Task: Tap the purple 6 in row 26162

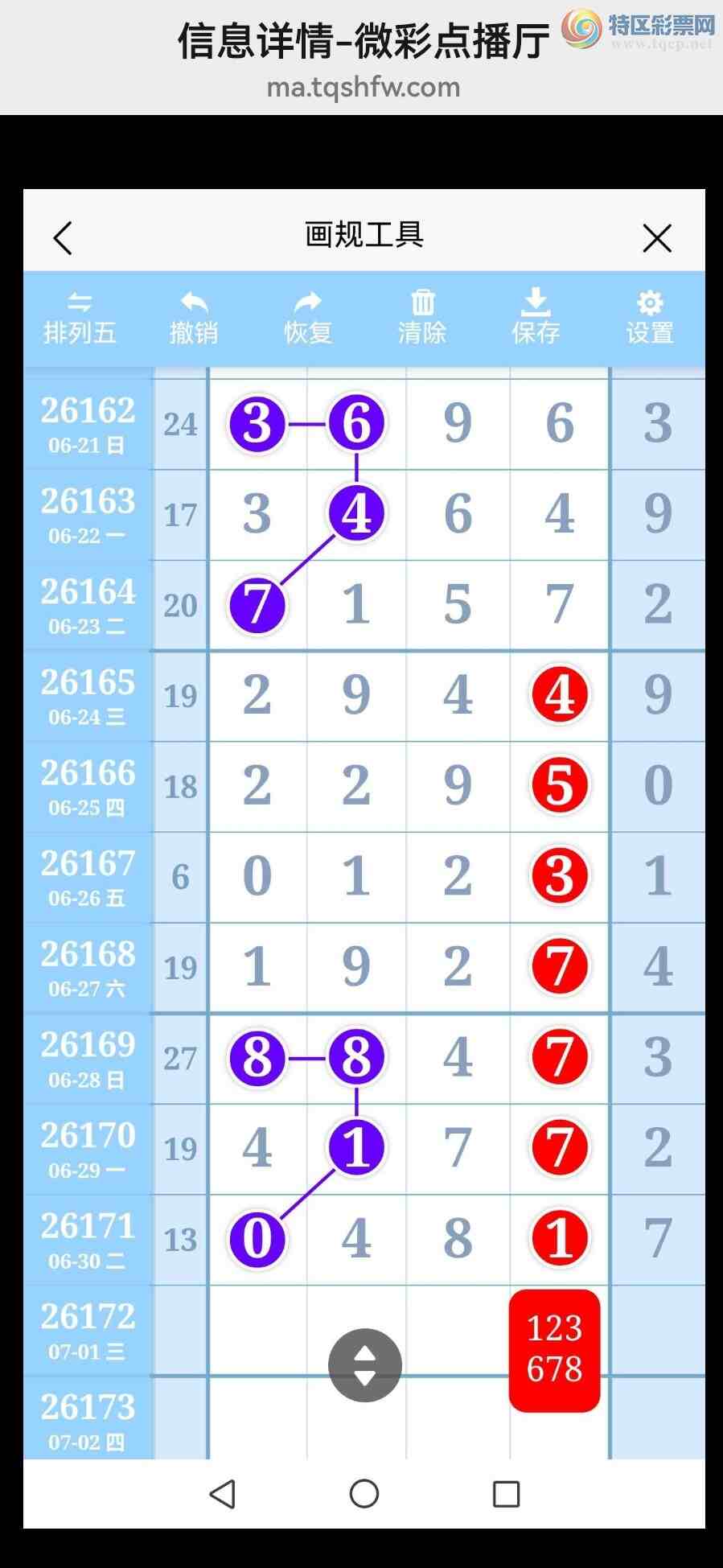Action: (x=357, y=422)
